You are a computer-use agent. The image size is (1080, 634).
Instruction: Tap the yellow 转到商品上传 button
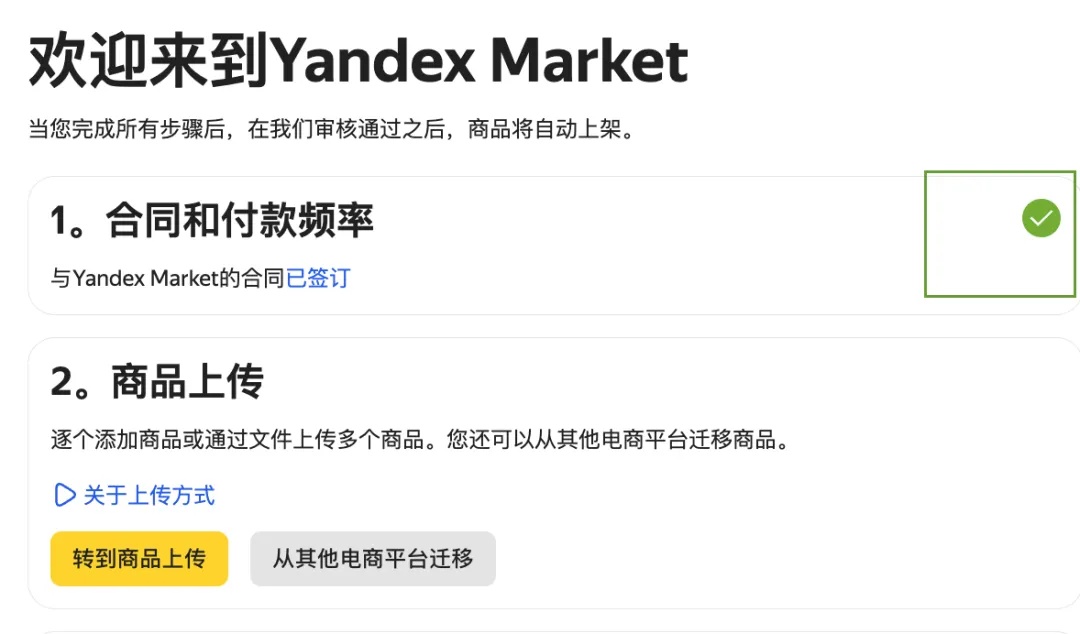[139, 558]
